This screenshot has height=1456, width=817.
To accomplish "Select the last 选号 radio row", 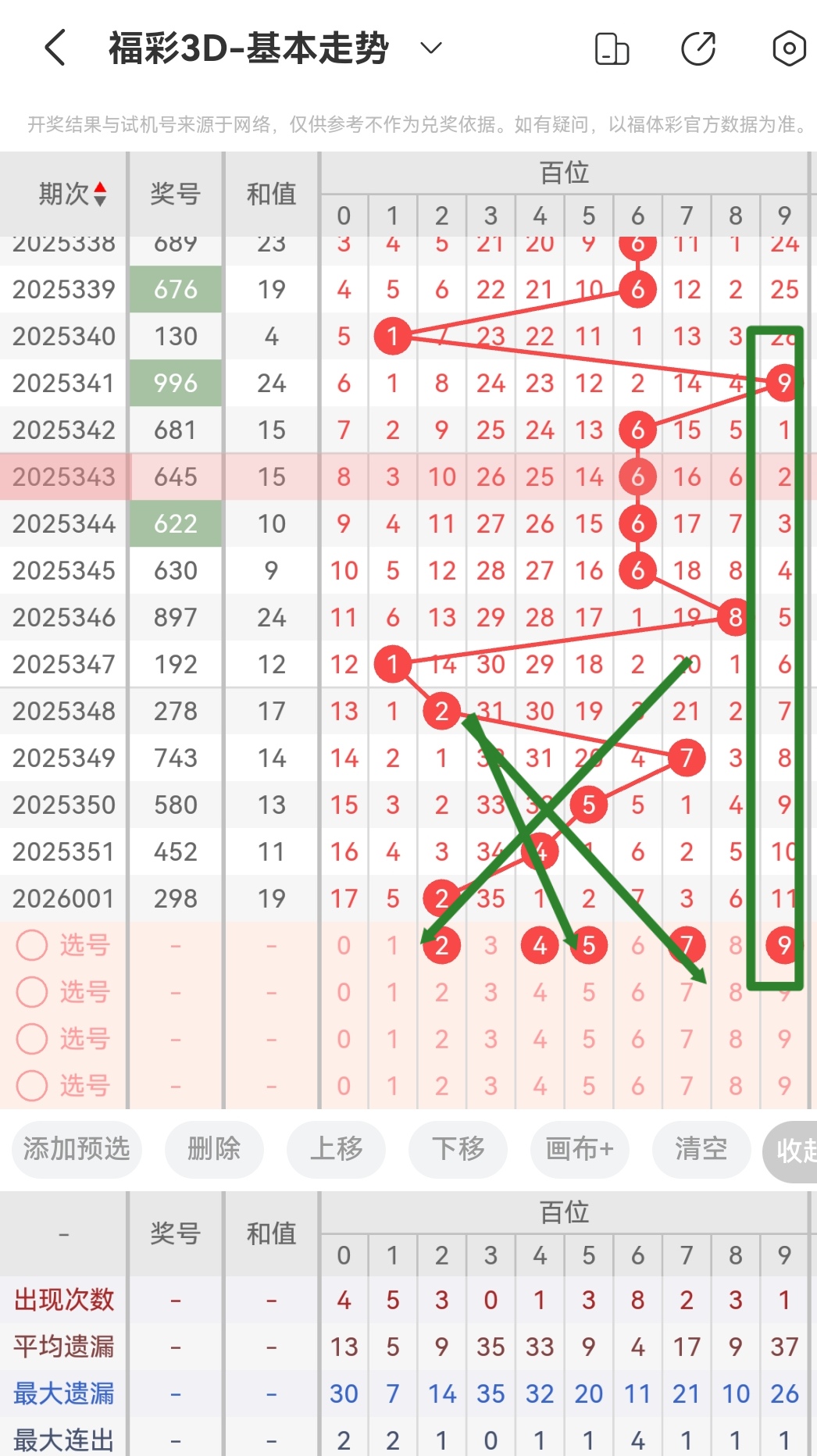I will point(32,1086).
